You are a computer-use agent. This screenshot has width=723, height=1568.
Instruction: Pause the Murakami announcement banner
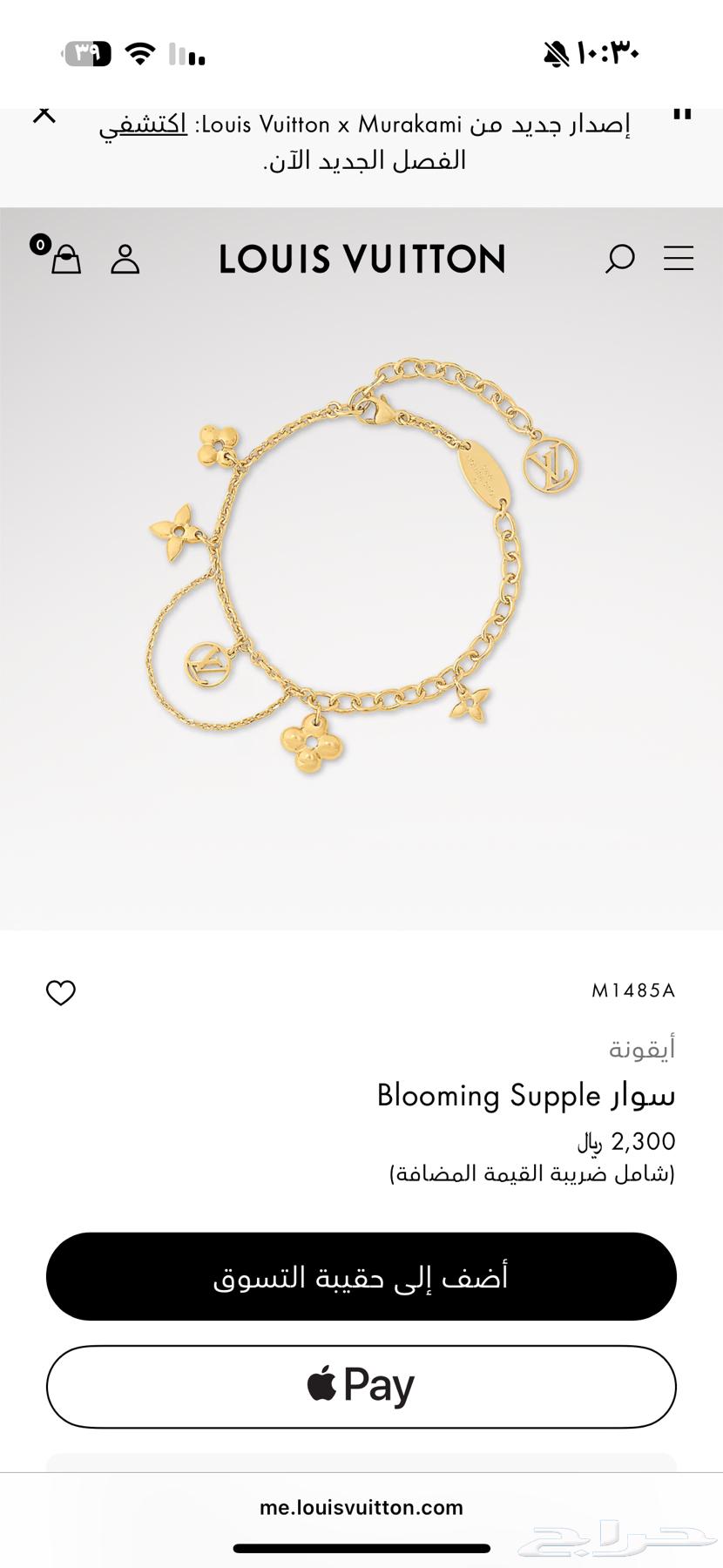pyautogui.click(x=681, y=114)
